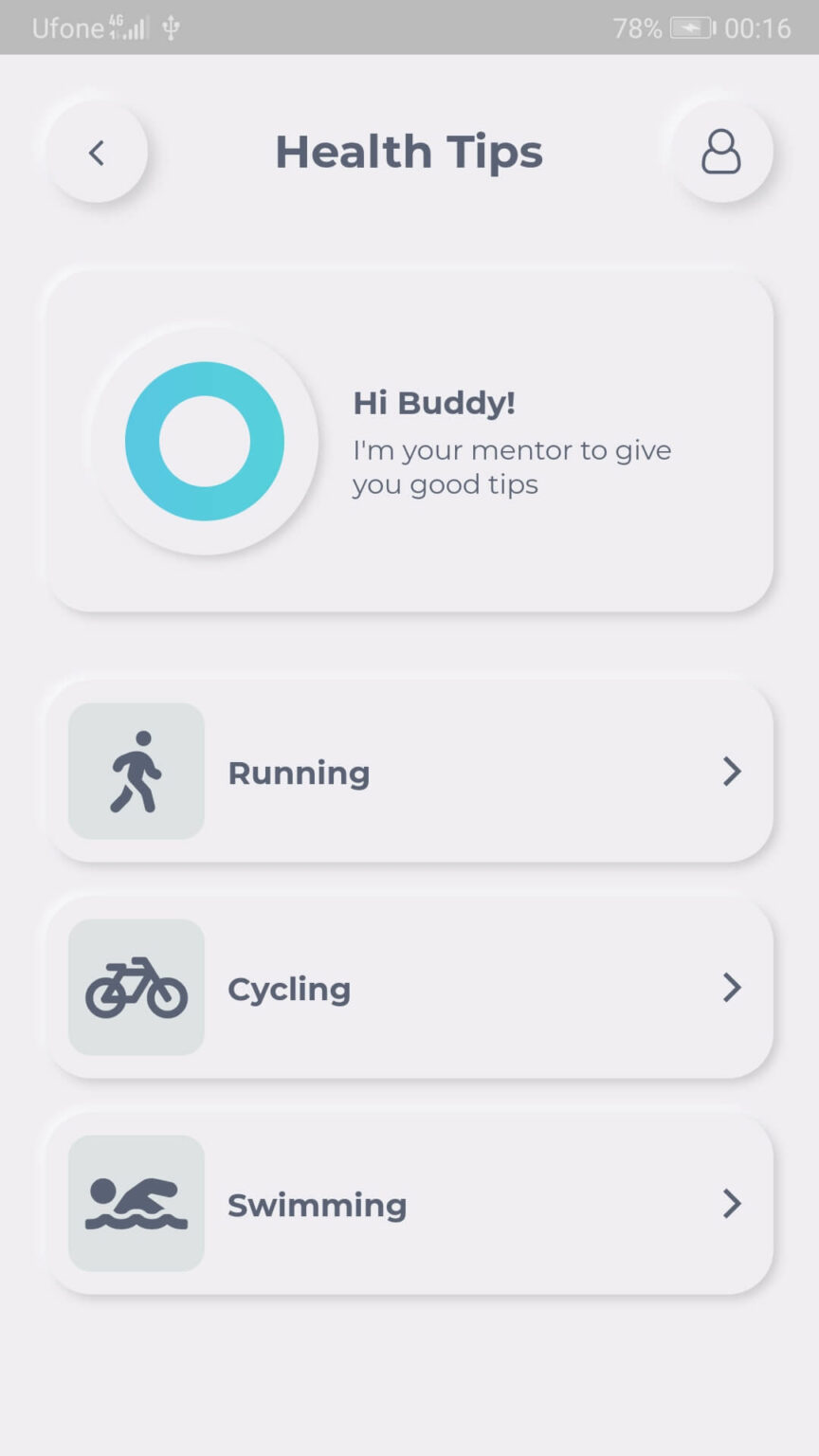Tap the Swimming swimmer icon
This screenshot has height=1456, width=819.
pyautogui.click(x=136, y=1202)
